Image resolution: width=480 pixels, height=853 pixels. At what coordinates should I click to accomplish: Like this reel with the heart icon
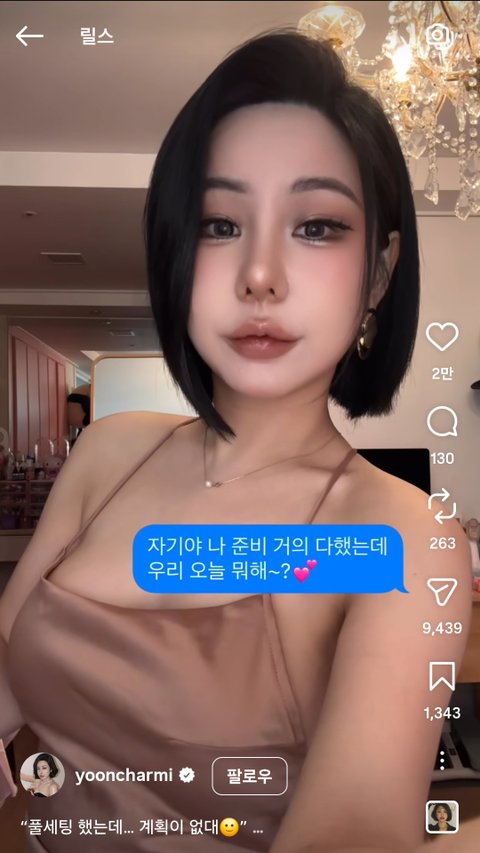pyautogui.click(x=442, y=337)
